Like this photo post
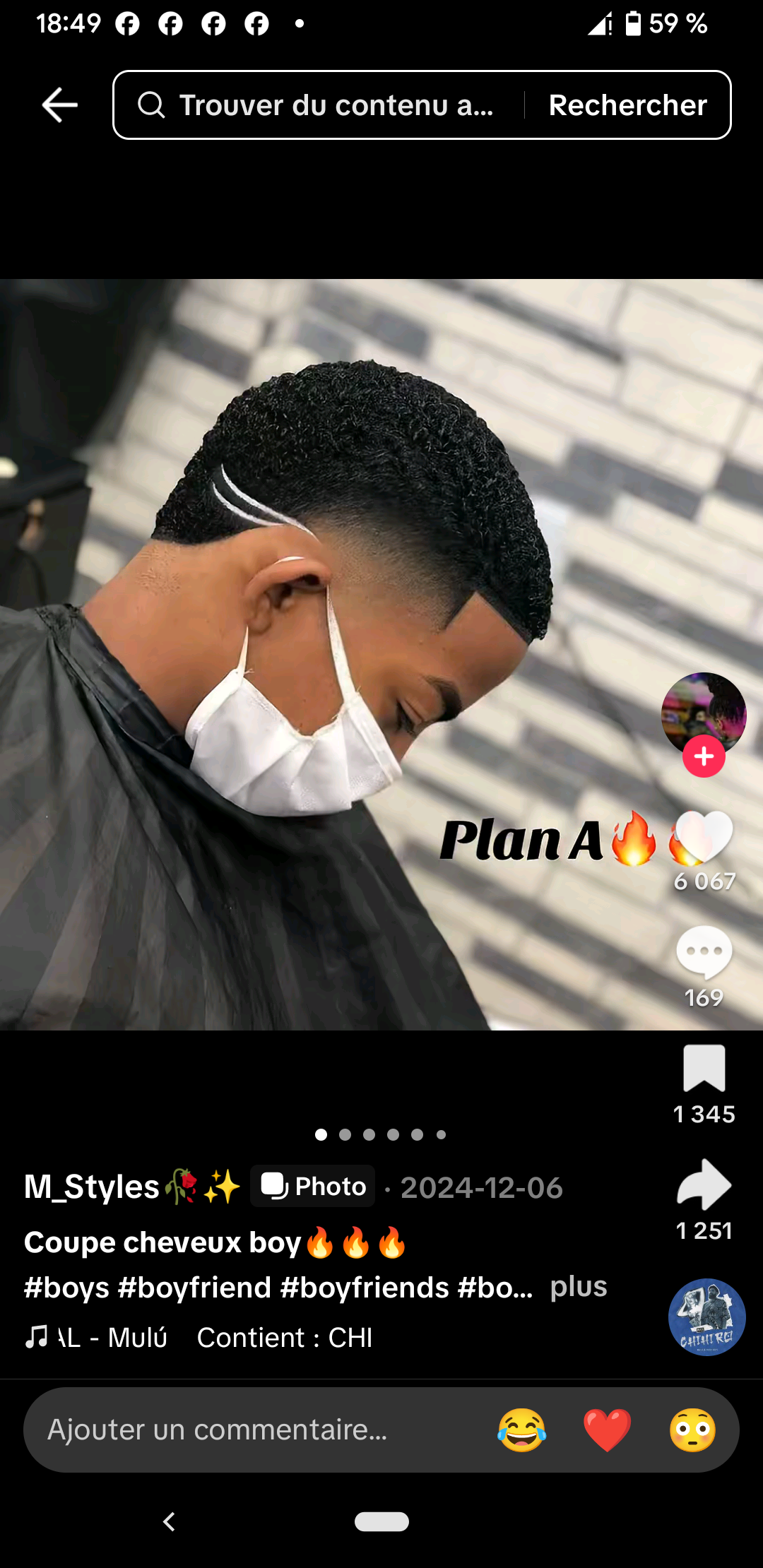The height and width of the screenshot is (1568, 763). point(704,838)
